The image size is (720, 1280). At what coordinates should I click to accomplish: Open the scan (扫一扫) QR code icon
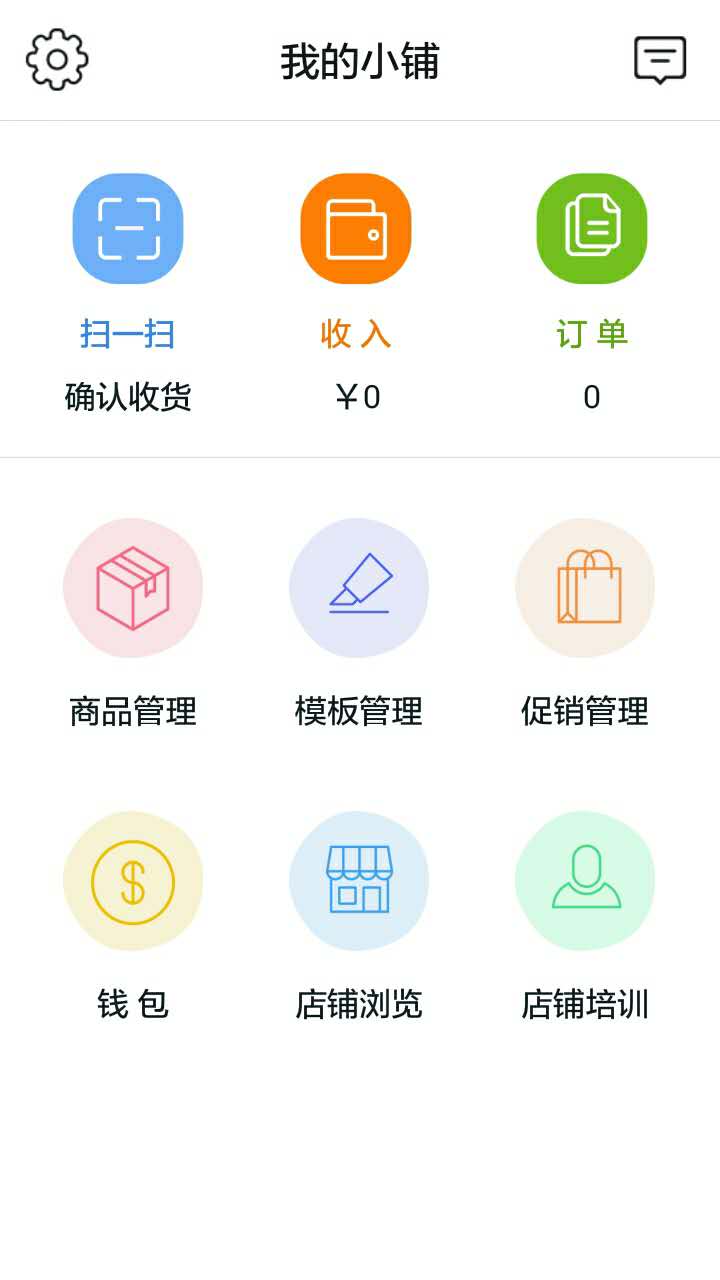(127, 227)
